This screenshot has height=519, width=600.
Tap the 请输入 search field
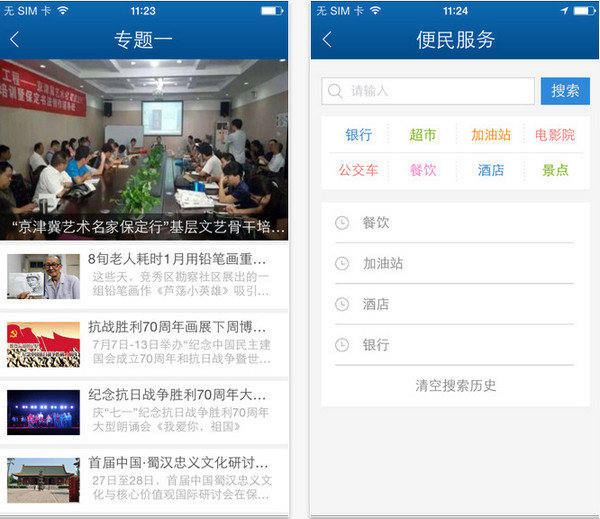tap(428, 91)
